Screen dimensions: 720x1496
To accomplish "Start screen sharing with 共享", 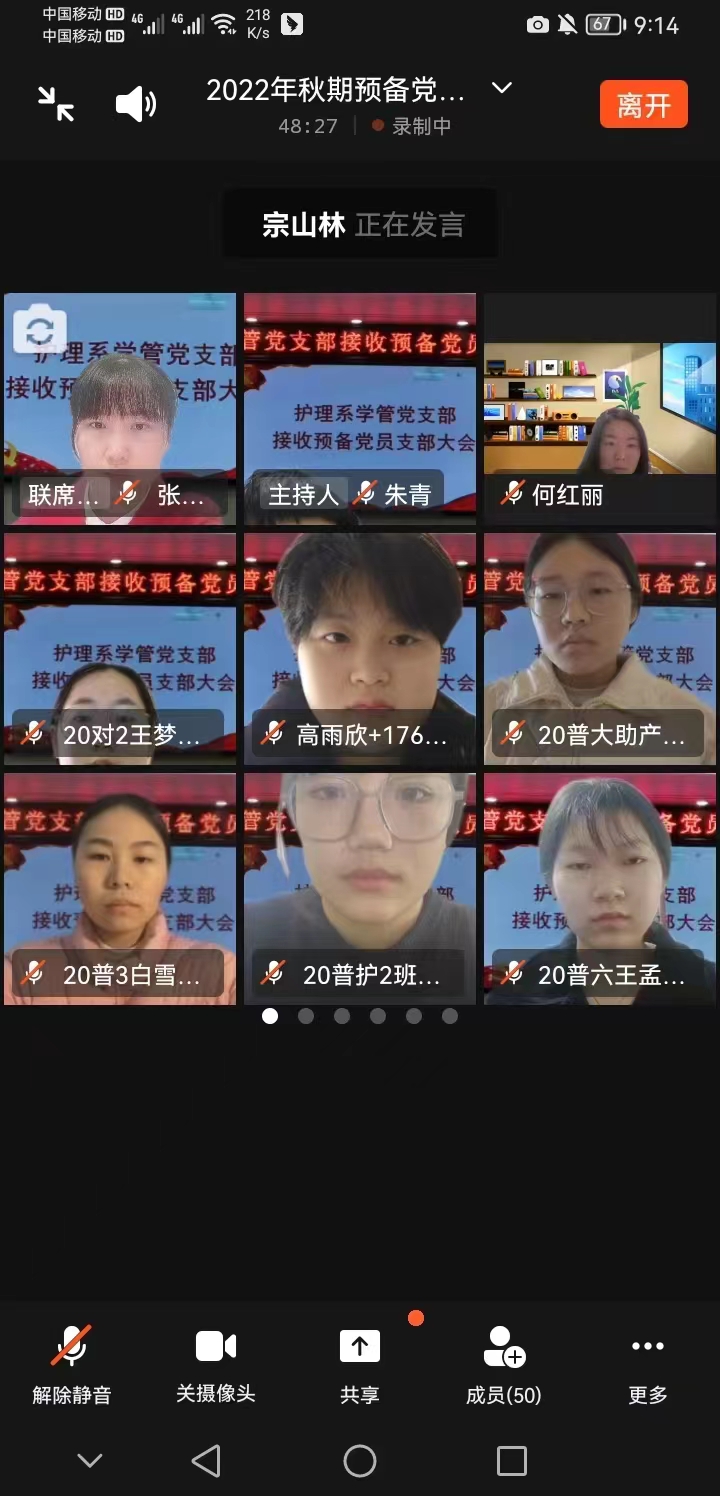I will point(360,1364).
